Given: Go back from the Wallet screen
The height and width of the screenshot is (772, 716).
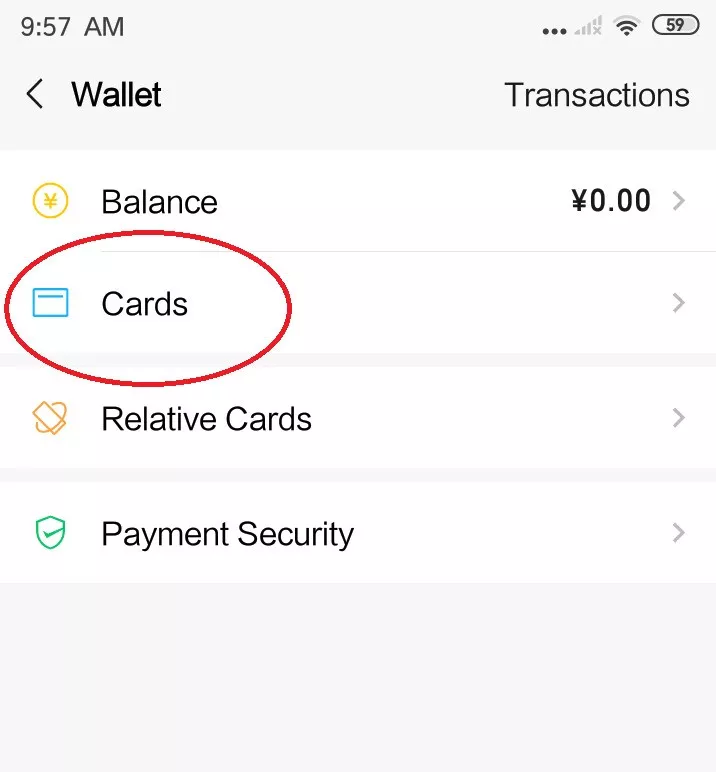Looking at the screenshot, I should pyautogui.click(x=35, y=95).
